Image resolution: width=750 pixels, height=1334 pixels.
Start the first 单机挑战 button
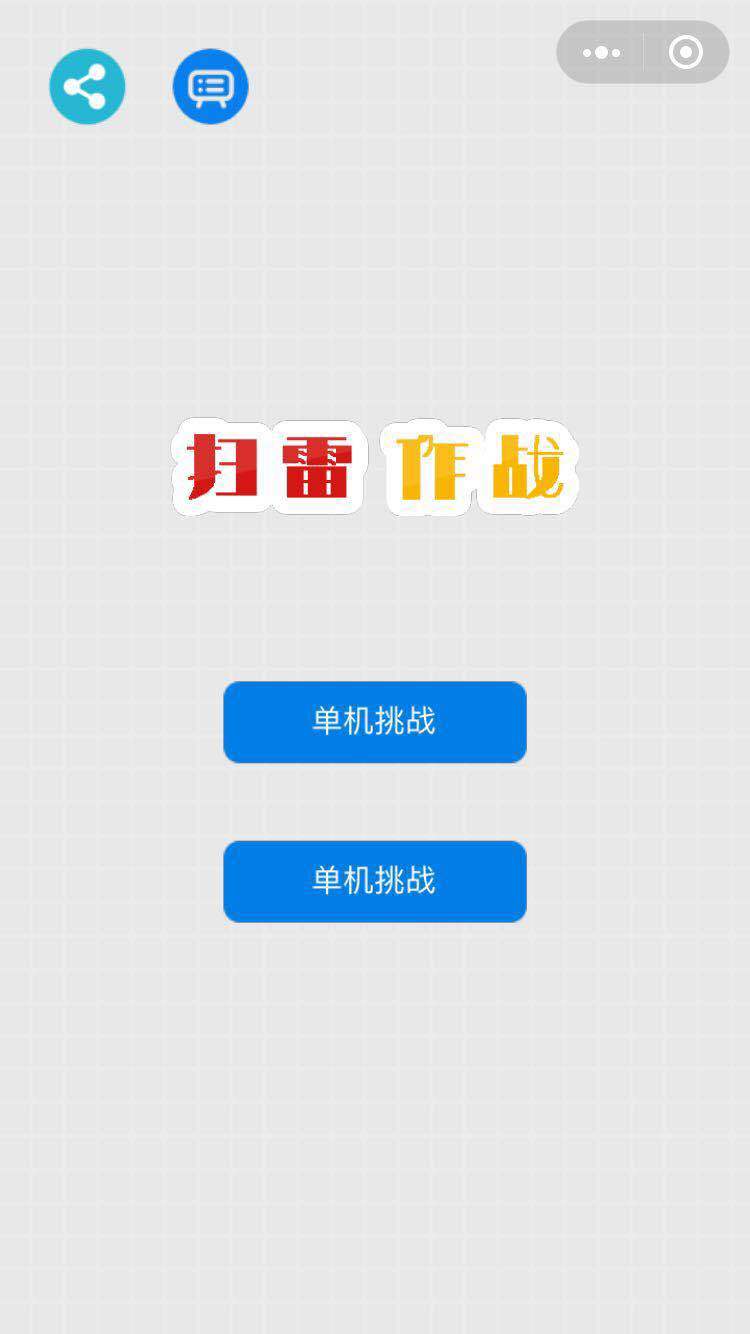tap(375, 722)
